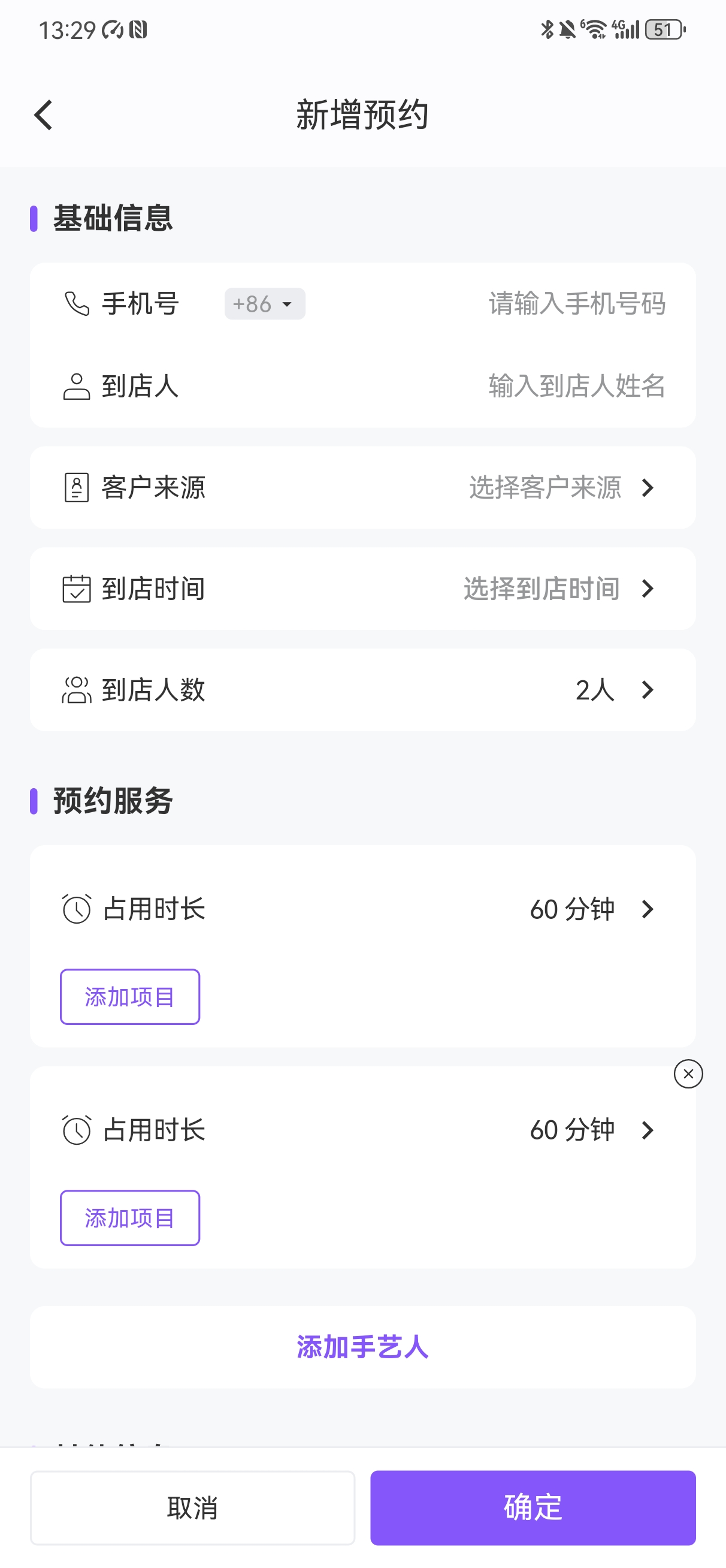Tap the 请输入手机号码 phone field

point(576,304)
